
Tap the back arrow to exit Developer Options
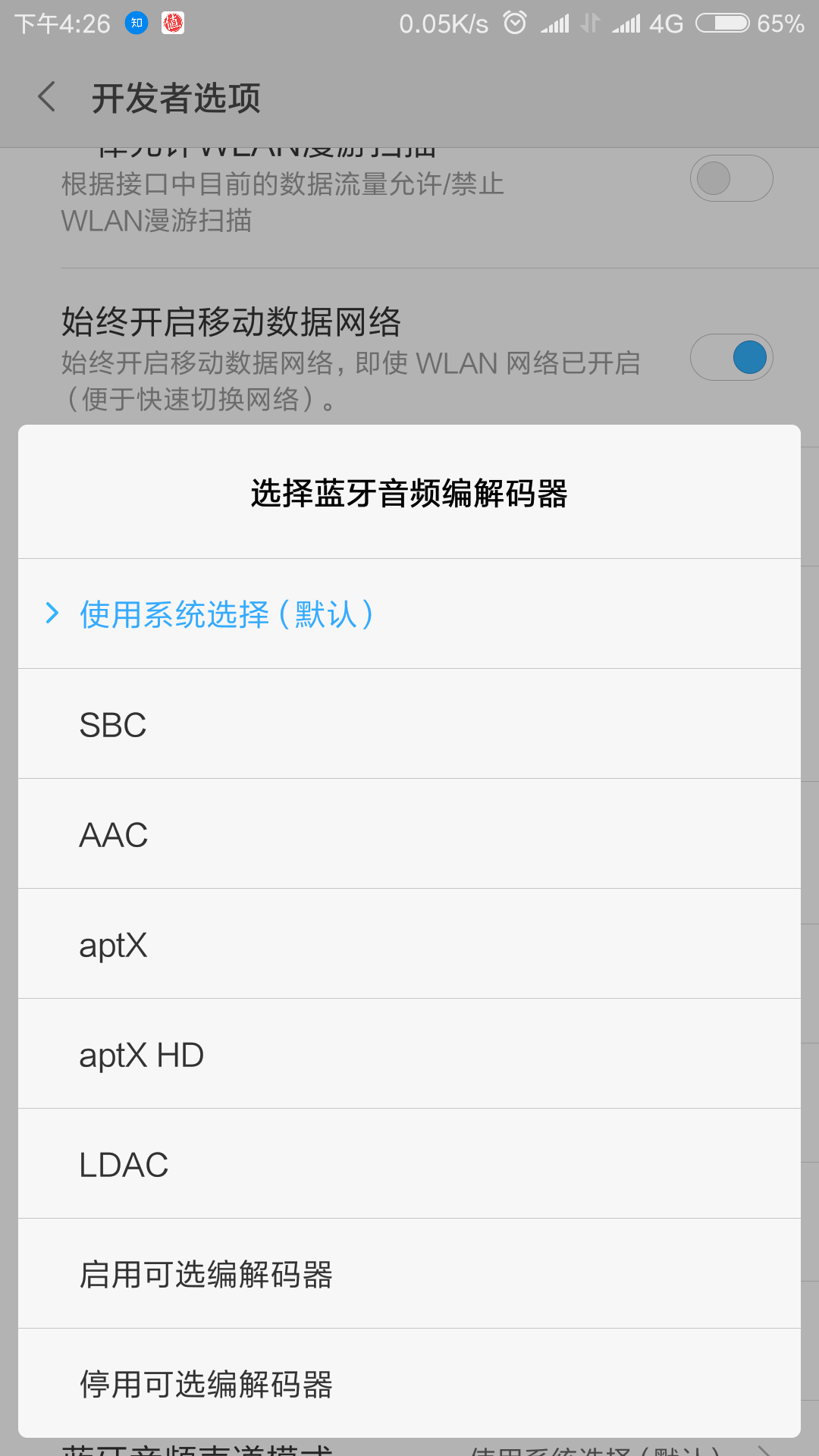point(45,98)
